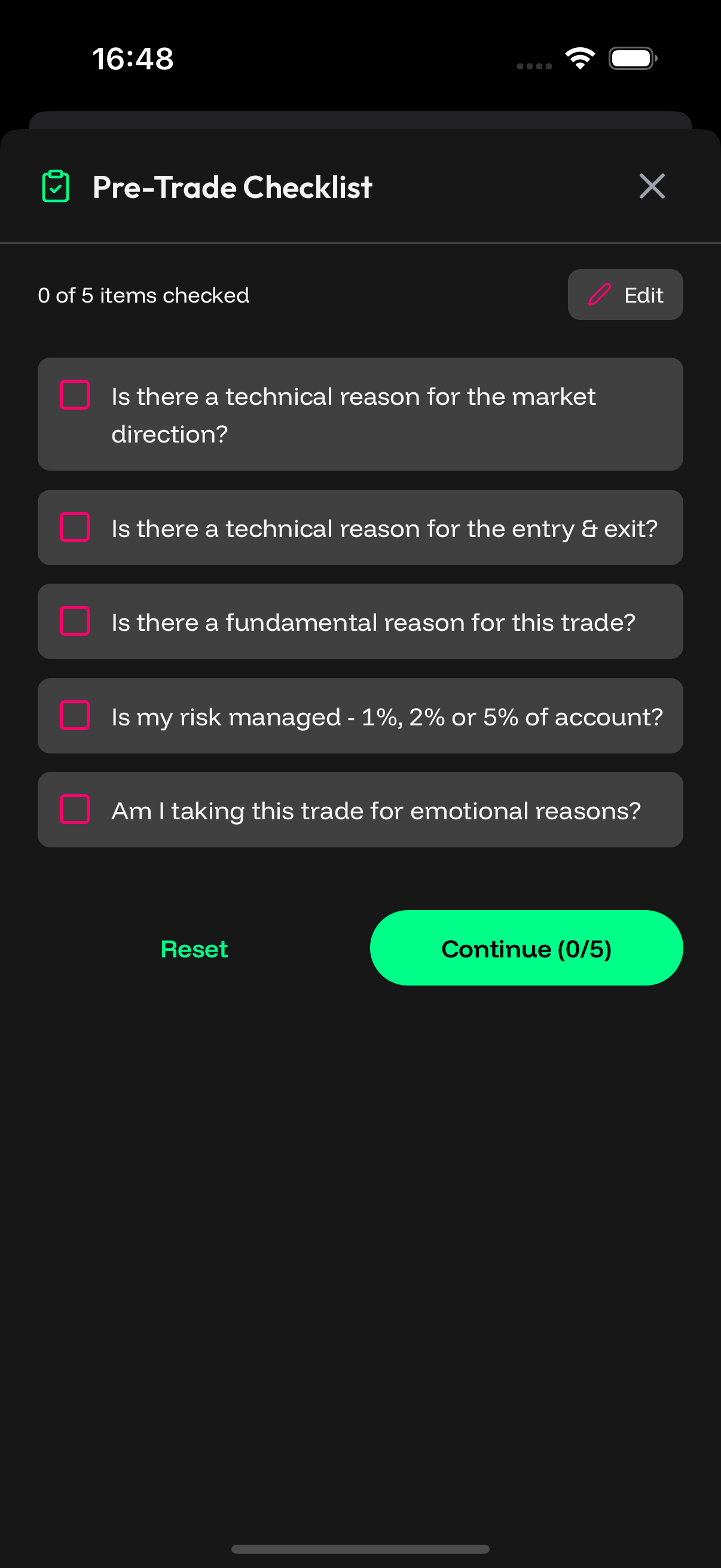The width and height of the screenshot is (721, 1568).
Task: Tick the entry & exit technical reason item
Action: click(75, 527)
